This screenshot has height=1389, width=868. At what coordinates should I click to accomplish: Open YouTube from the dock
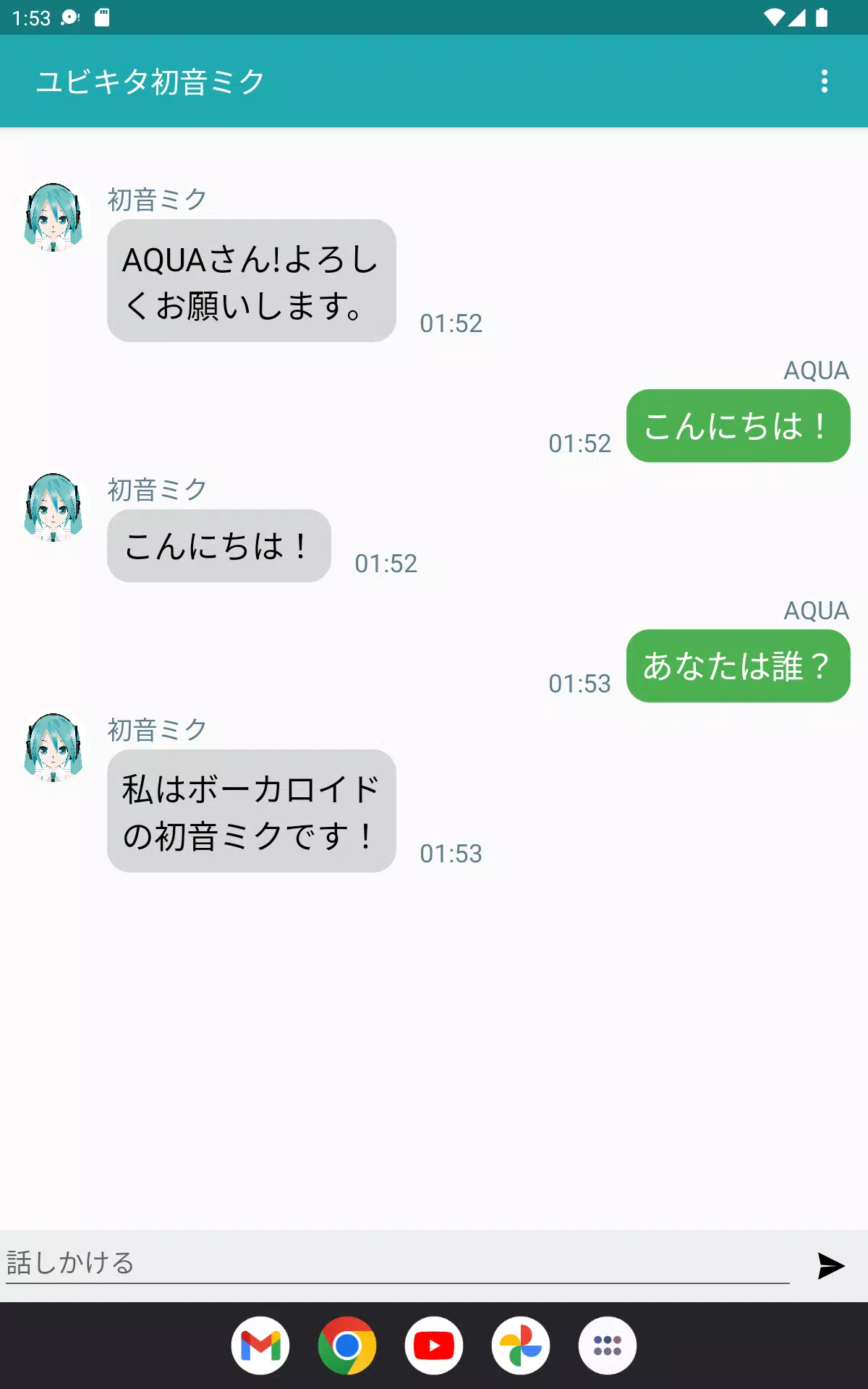[x=433, y=1345]
